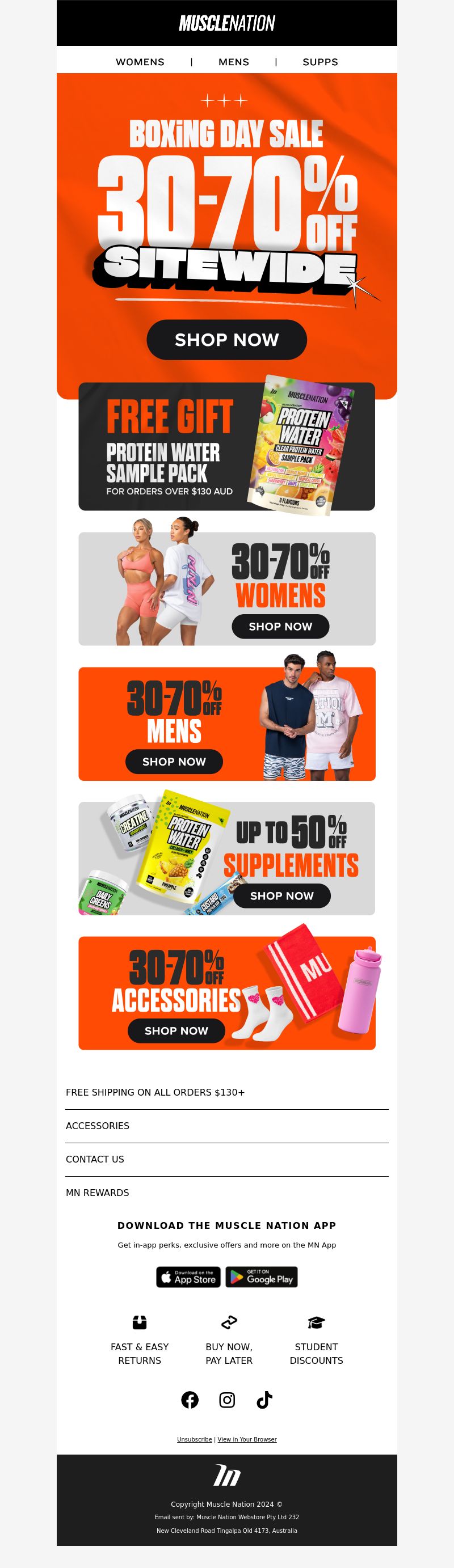Visit the TikTok profile
Viewport: 454px width, 1568px height.
click(264, 1400)
